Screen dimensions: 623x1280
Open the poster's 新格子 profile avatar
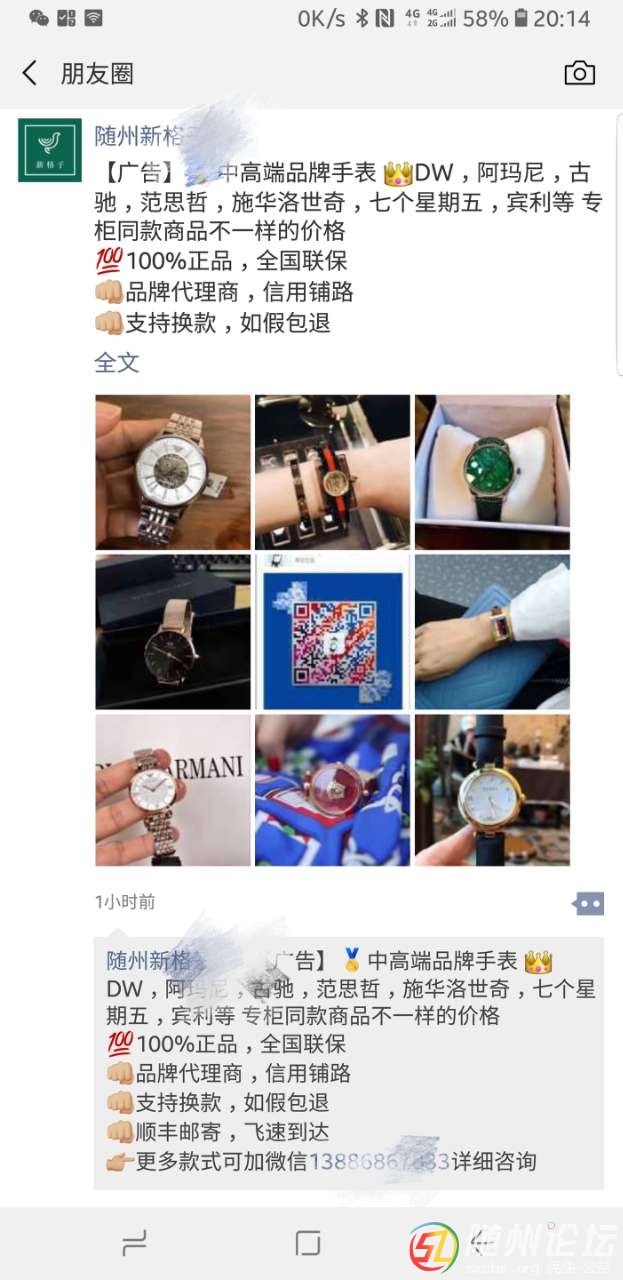click(49, 150)
